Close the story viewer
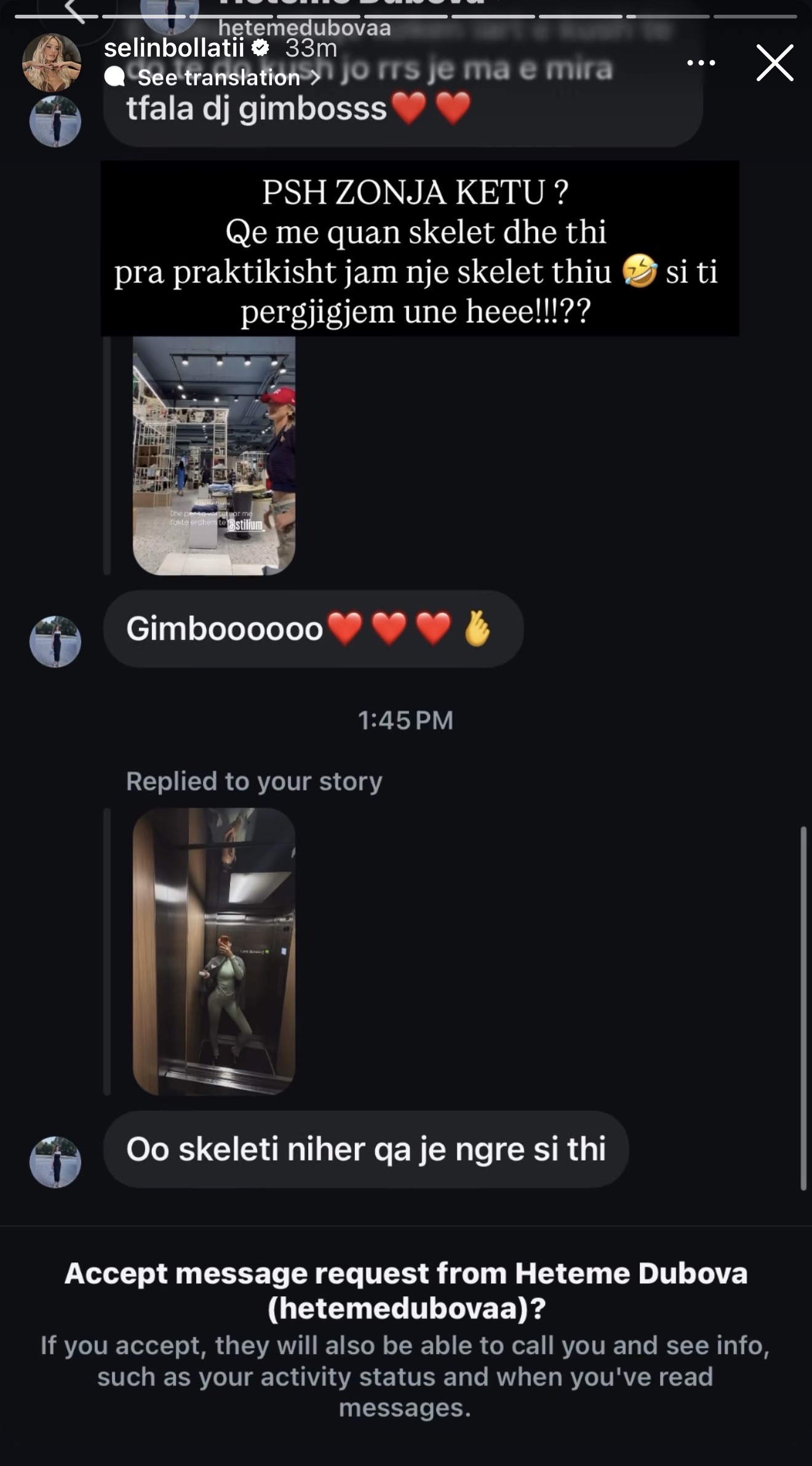 774,63
